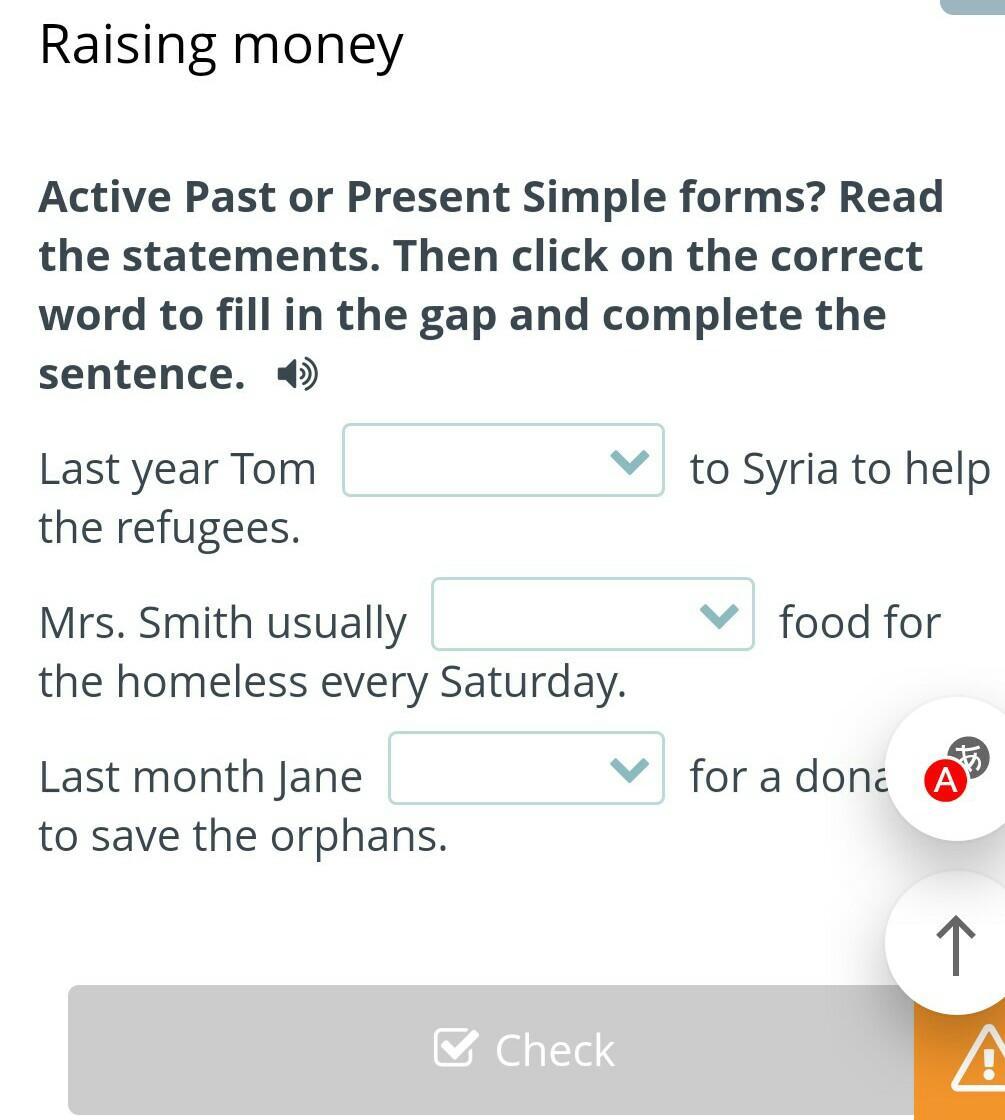The image size is (1005, 1120).
Task: Open the floating translate button
Action: click(953, 770)
